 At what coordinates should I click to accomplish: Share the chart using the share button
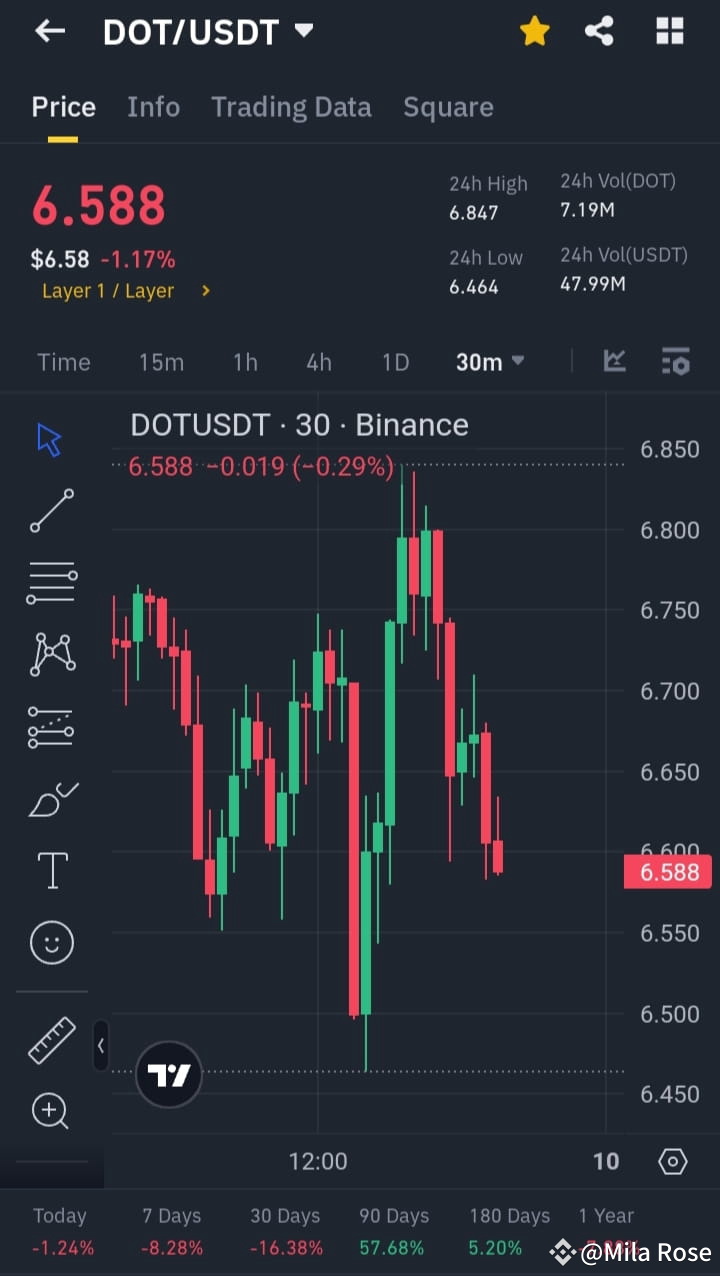pos(599,31)
